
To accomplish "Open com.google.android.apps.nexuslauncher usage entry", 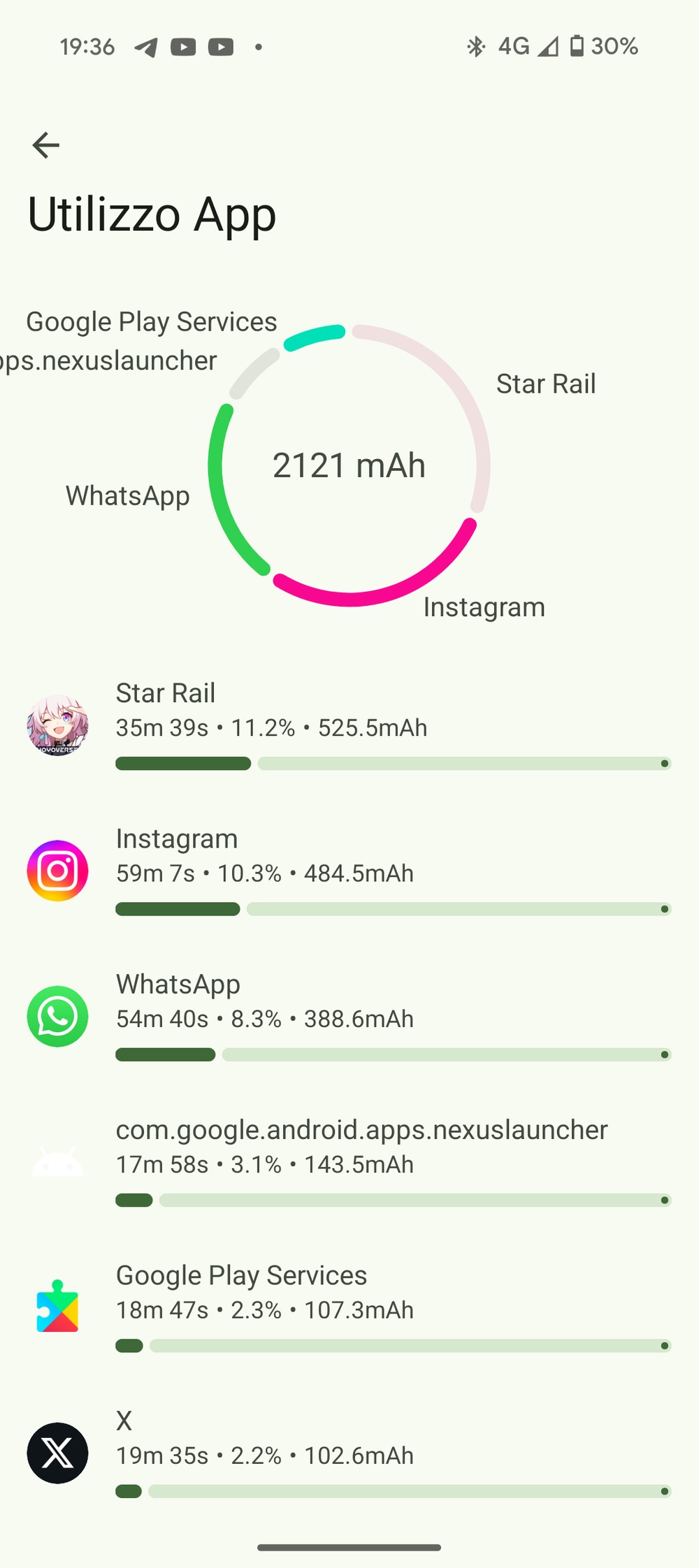I will [x=349, y=1163].
